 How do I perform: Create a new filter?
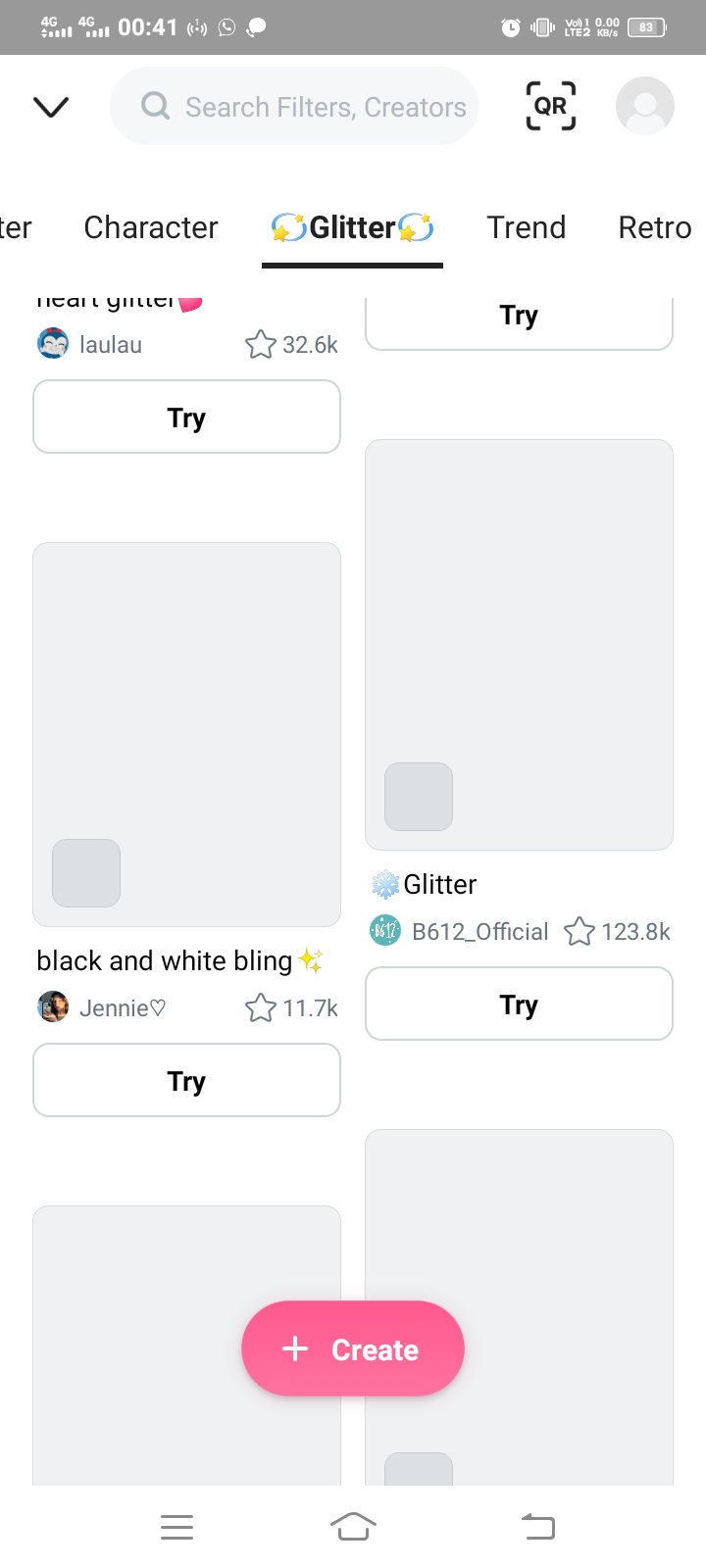[353, 1348]
